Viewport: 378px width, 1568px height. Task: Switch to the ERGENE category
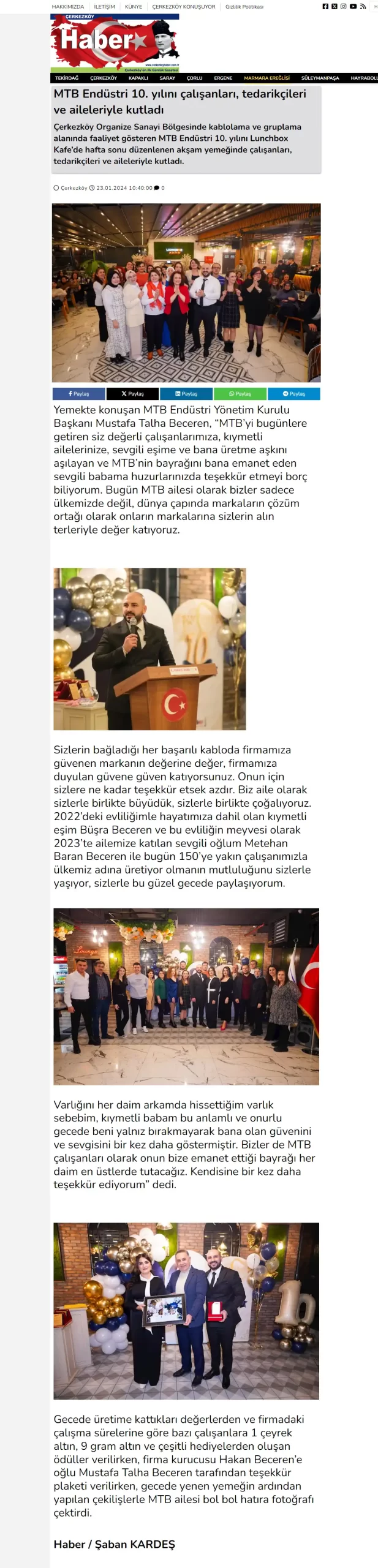[x=223, y=78]
